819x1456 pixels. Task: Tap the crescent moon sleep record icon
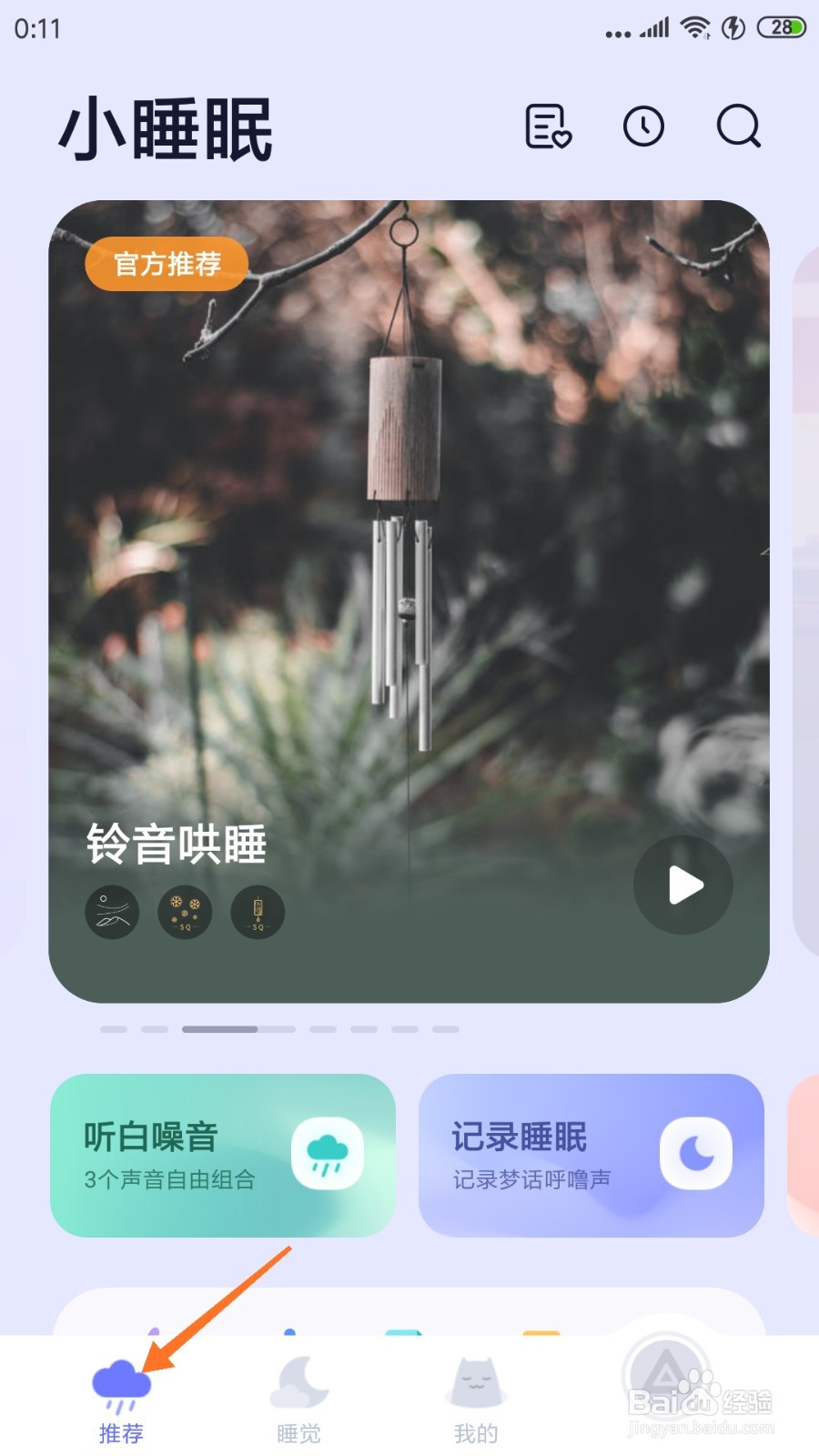(x=696, y=1153)
